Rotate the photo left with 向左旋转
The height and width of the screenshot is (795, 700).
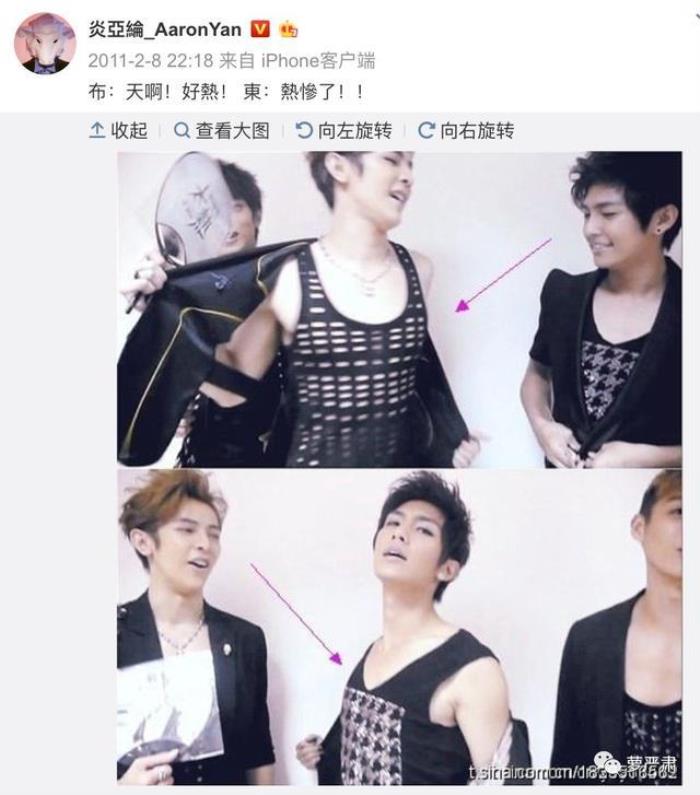(x=344, y=130)
